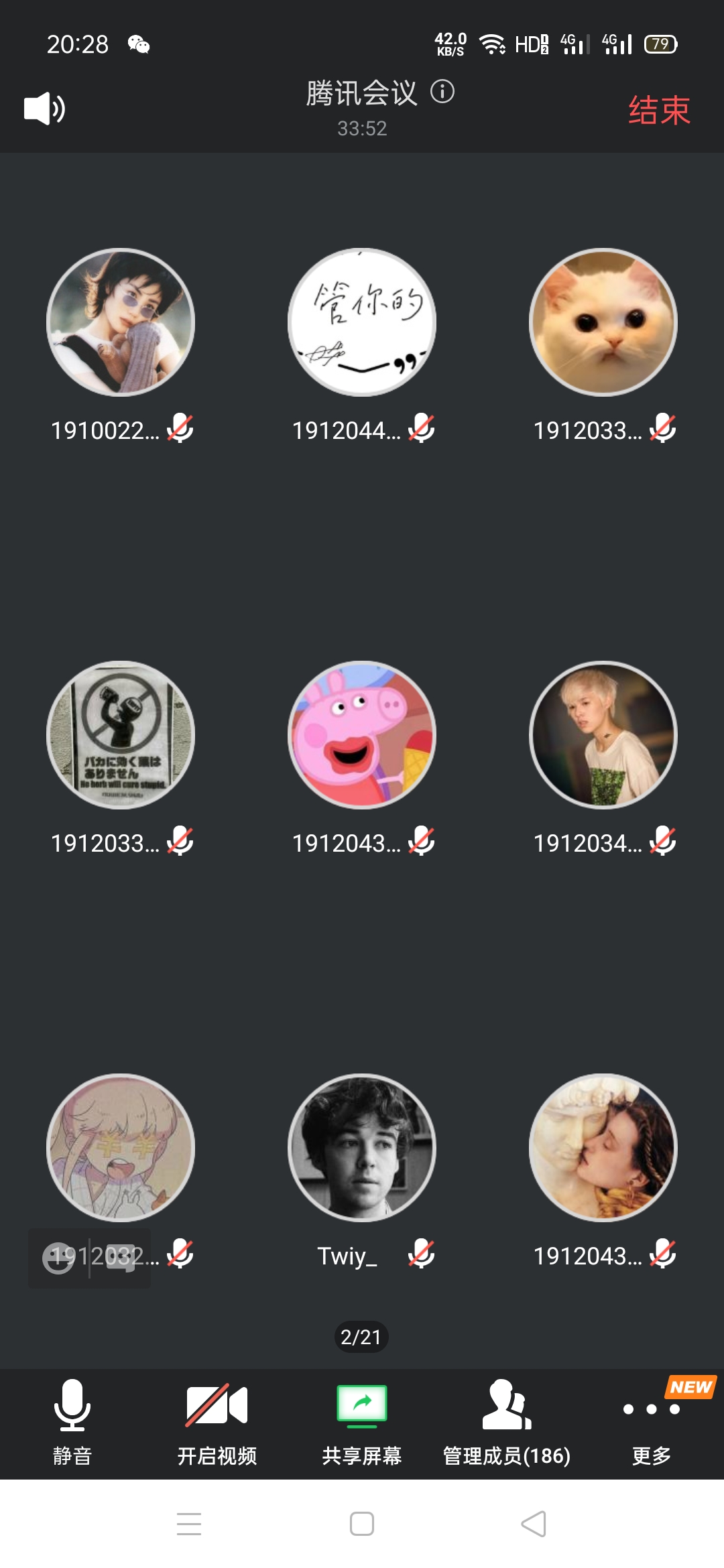Go back with system back button
The image size is (724, 1568).
534,1524
